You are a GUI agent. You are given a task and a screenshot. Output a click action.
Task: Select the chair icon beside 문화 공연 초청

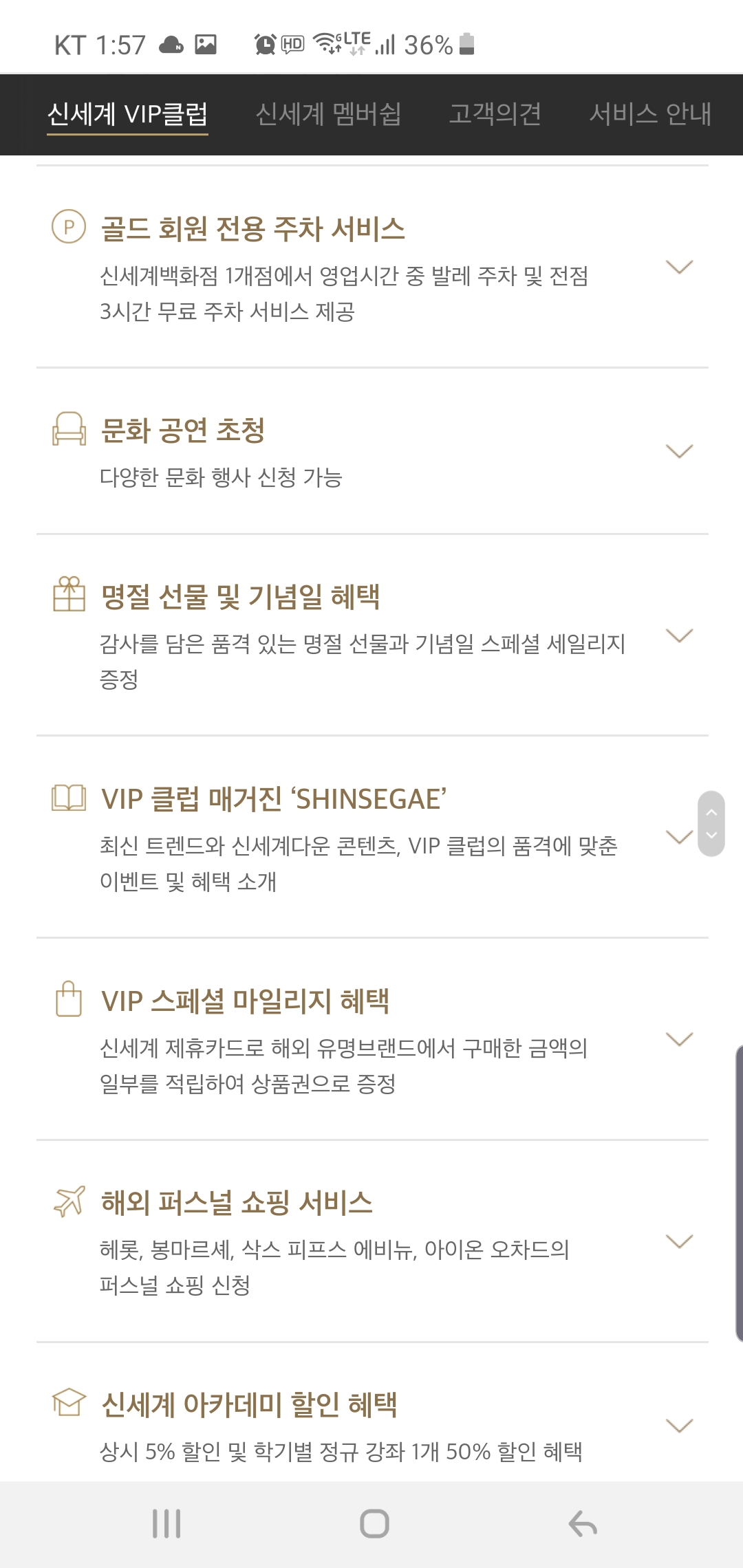tap(69, 430)
